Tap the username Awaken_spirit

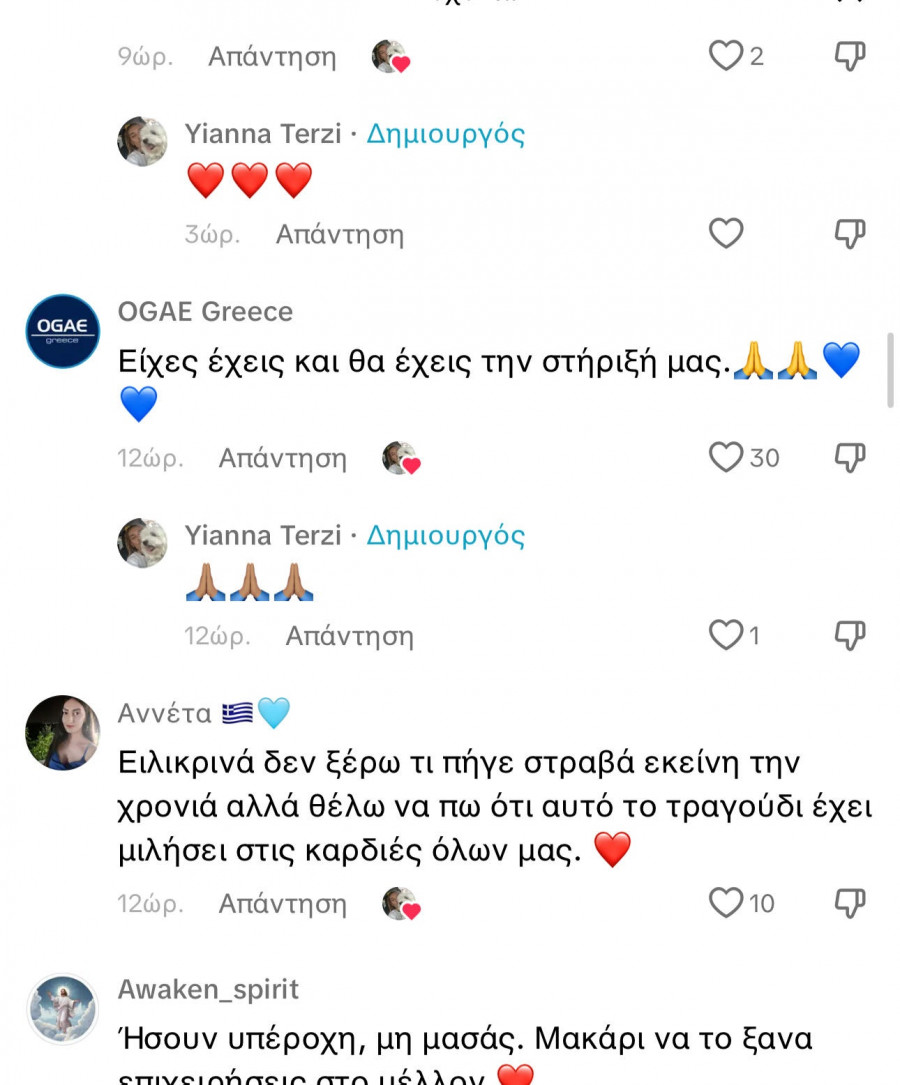(x=209, y=989)
